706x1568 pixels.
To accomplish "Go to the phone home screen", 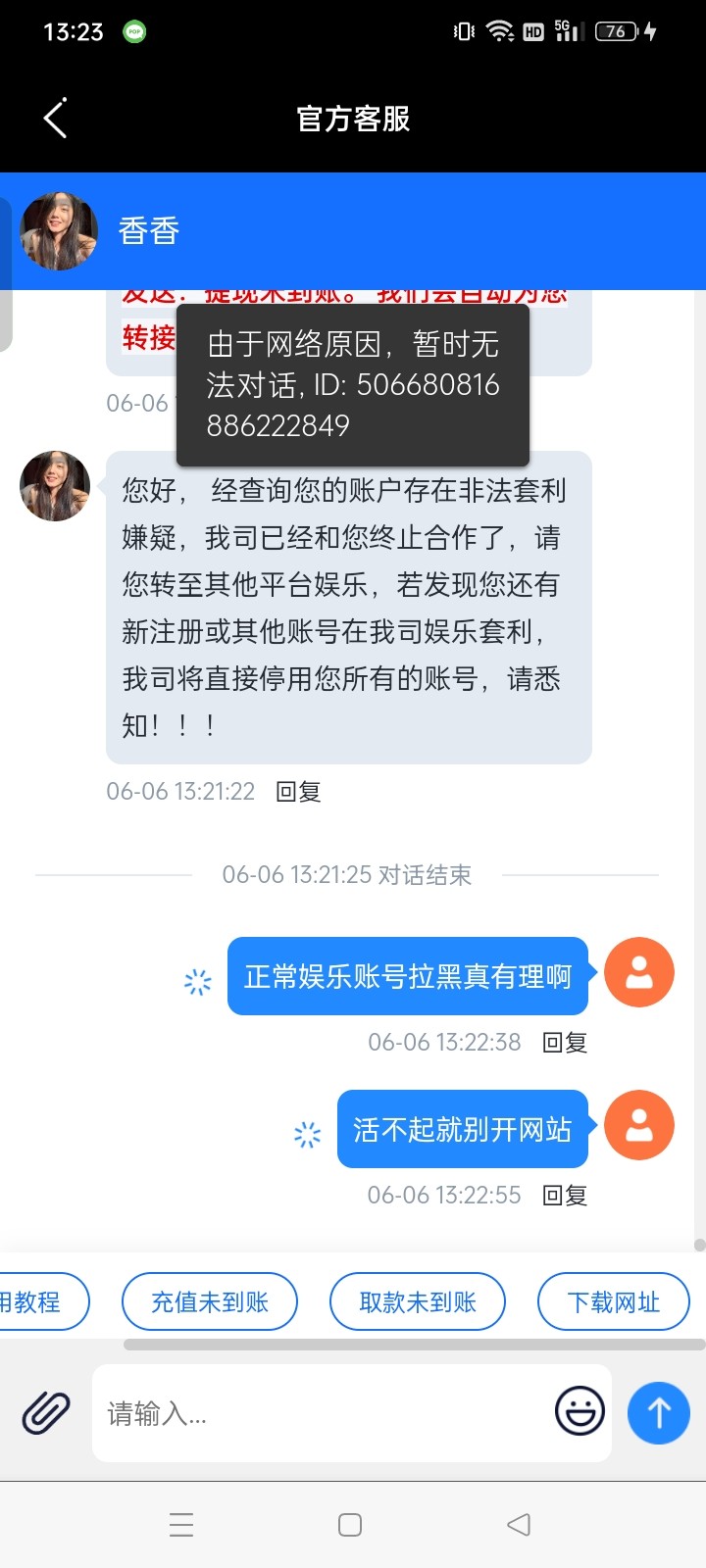I will pos(350,1525).
